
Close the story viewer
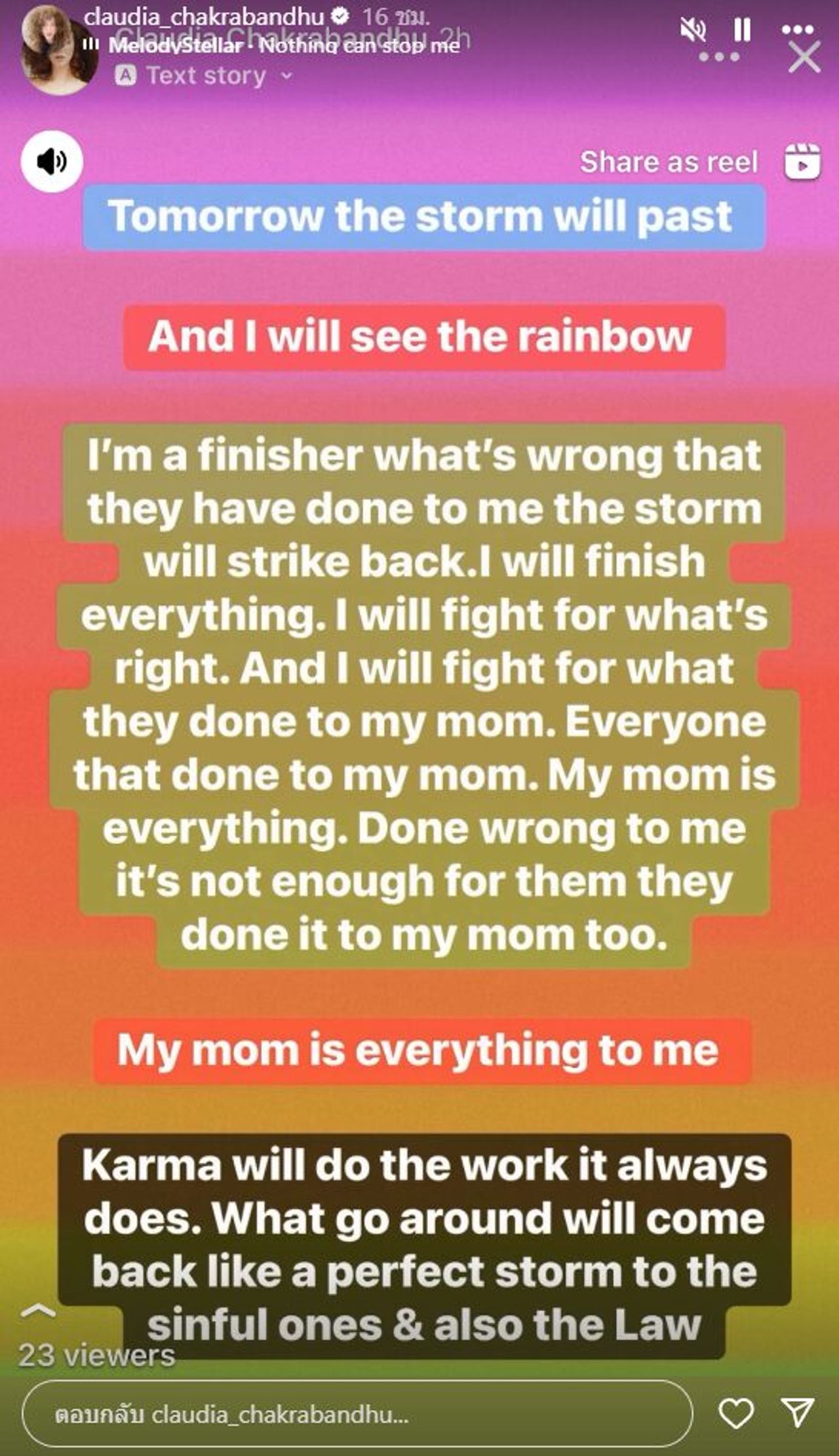[804, 58]
